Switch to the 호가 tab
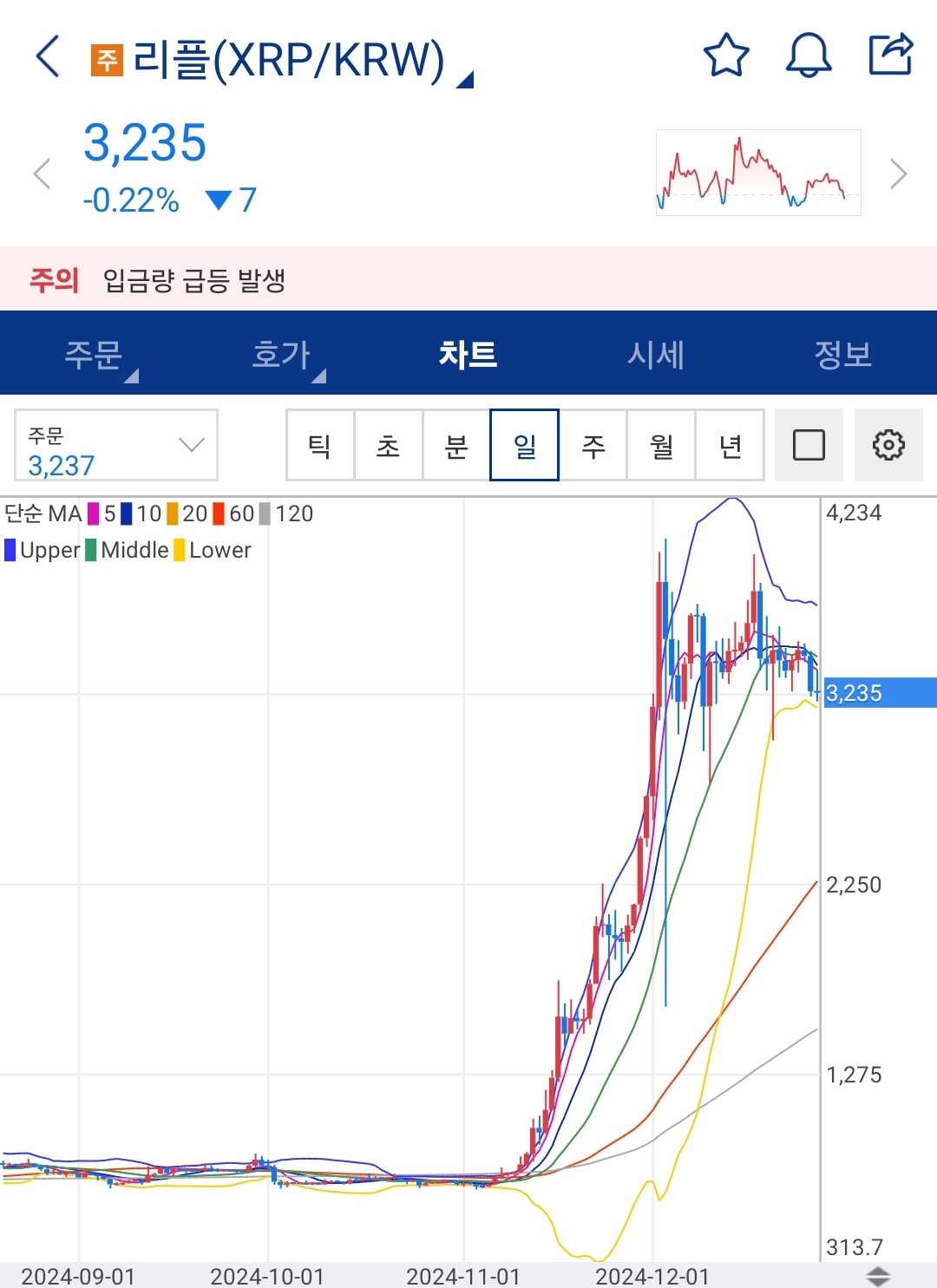Image resolution: width=937 pixels, height=1288 pixels. [x=281, y=354]
